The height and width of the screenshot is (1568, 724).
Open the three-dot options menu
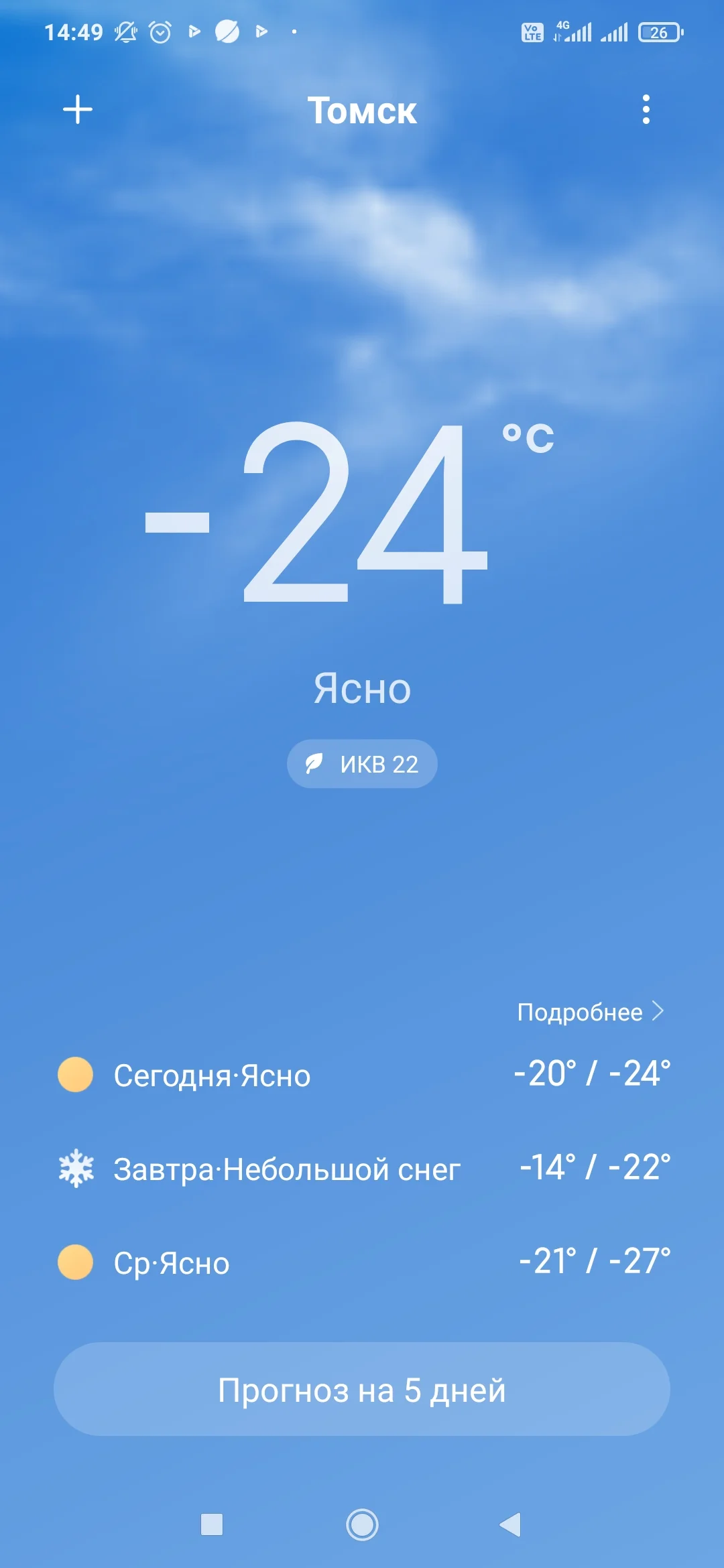pos(646,109)
